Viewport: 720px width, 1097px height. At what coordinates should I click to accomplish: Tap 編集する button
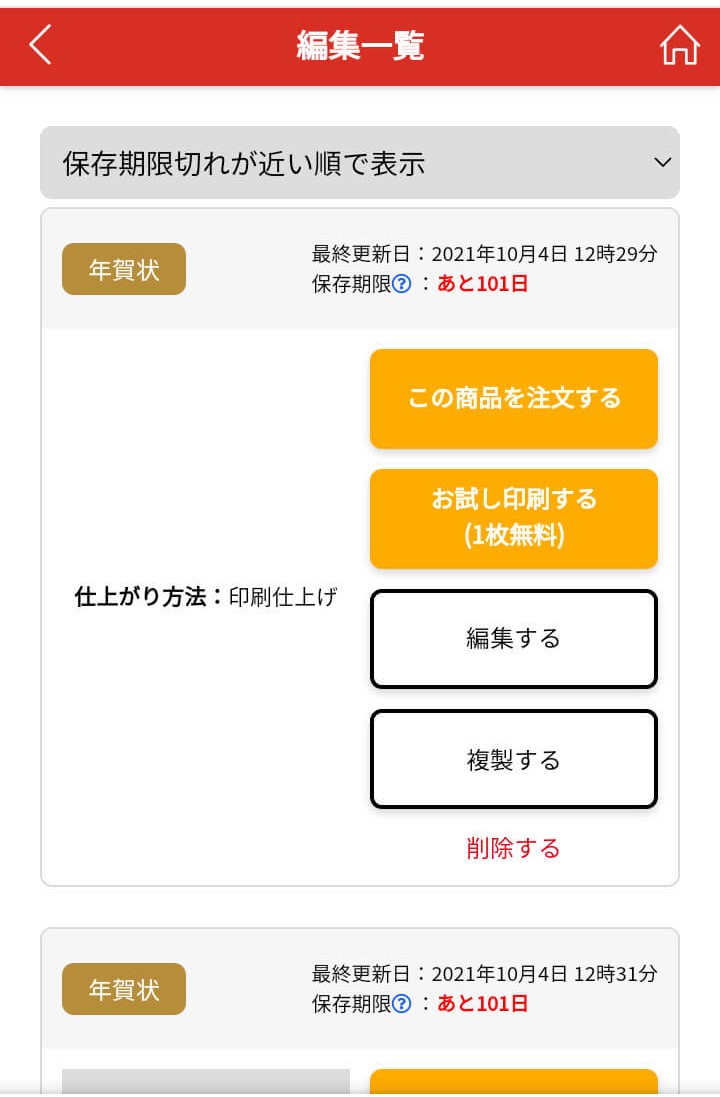(x=513, y=639)
